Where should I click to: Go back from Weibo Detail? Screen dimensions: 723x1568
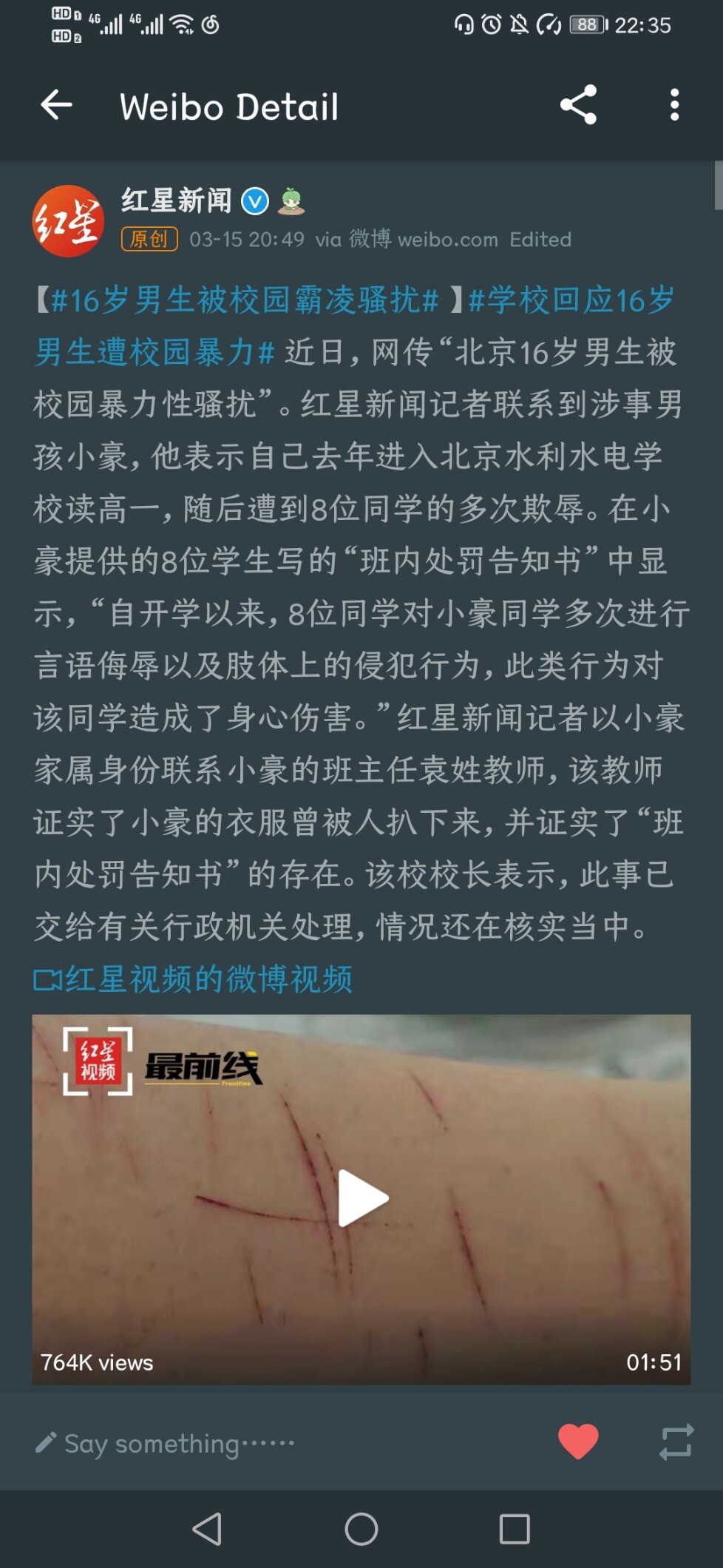tap(56, 105)
